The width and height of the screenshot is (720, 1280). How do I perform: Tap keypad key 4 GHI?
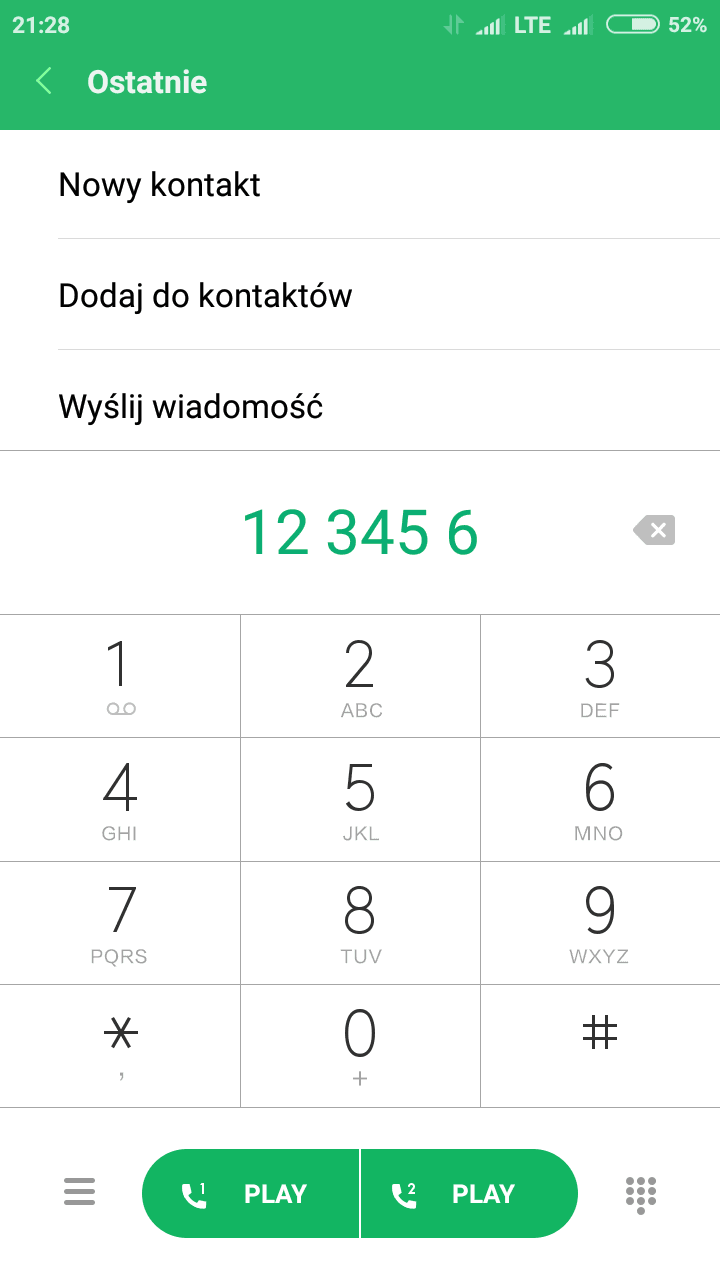(120, 800)
